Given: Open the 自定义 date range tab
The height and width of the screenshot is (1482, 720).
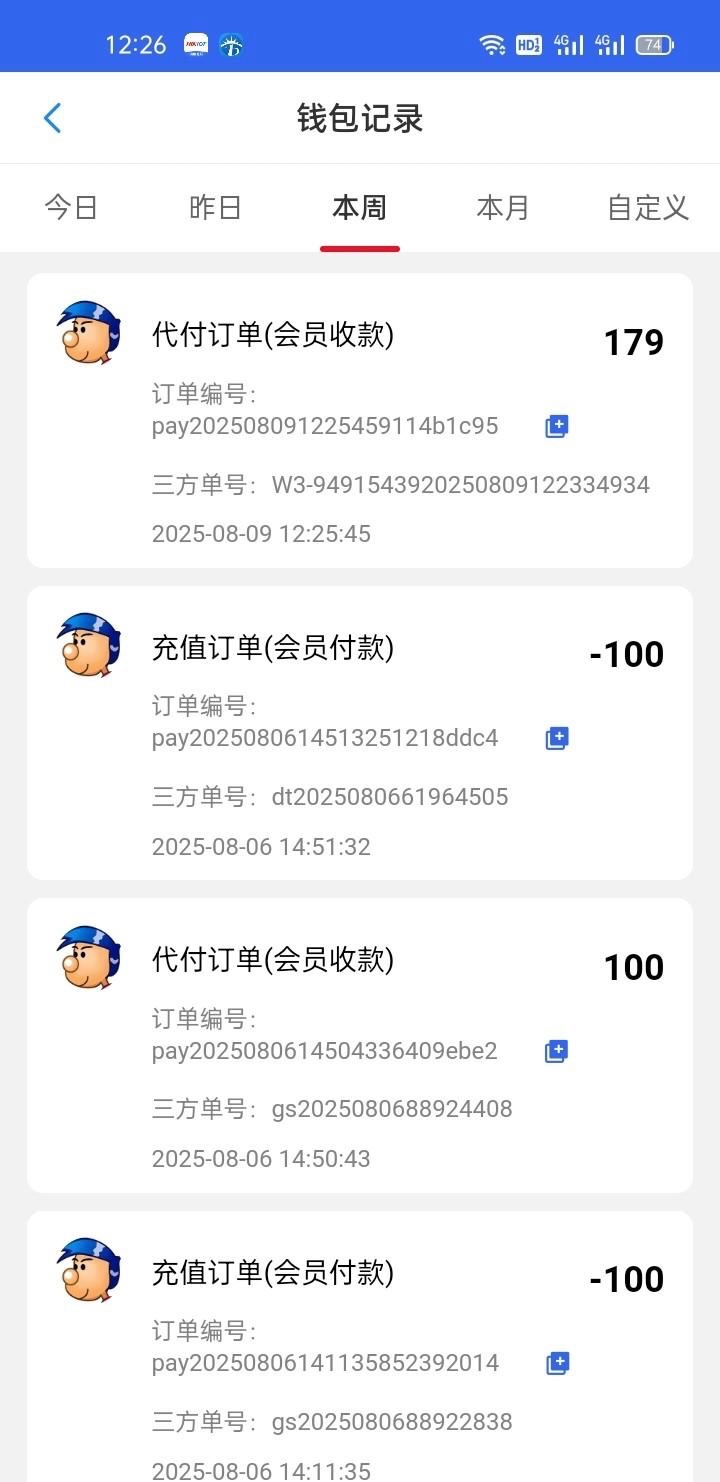Looking at the screenshot, I should [648, 208].
